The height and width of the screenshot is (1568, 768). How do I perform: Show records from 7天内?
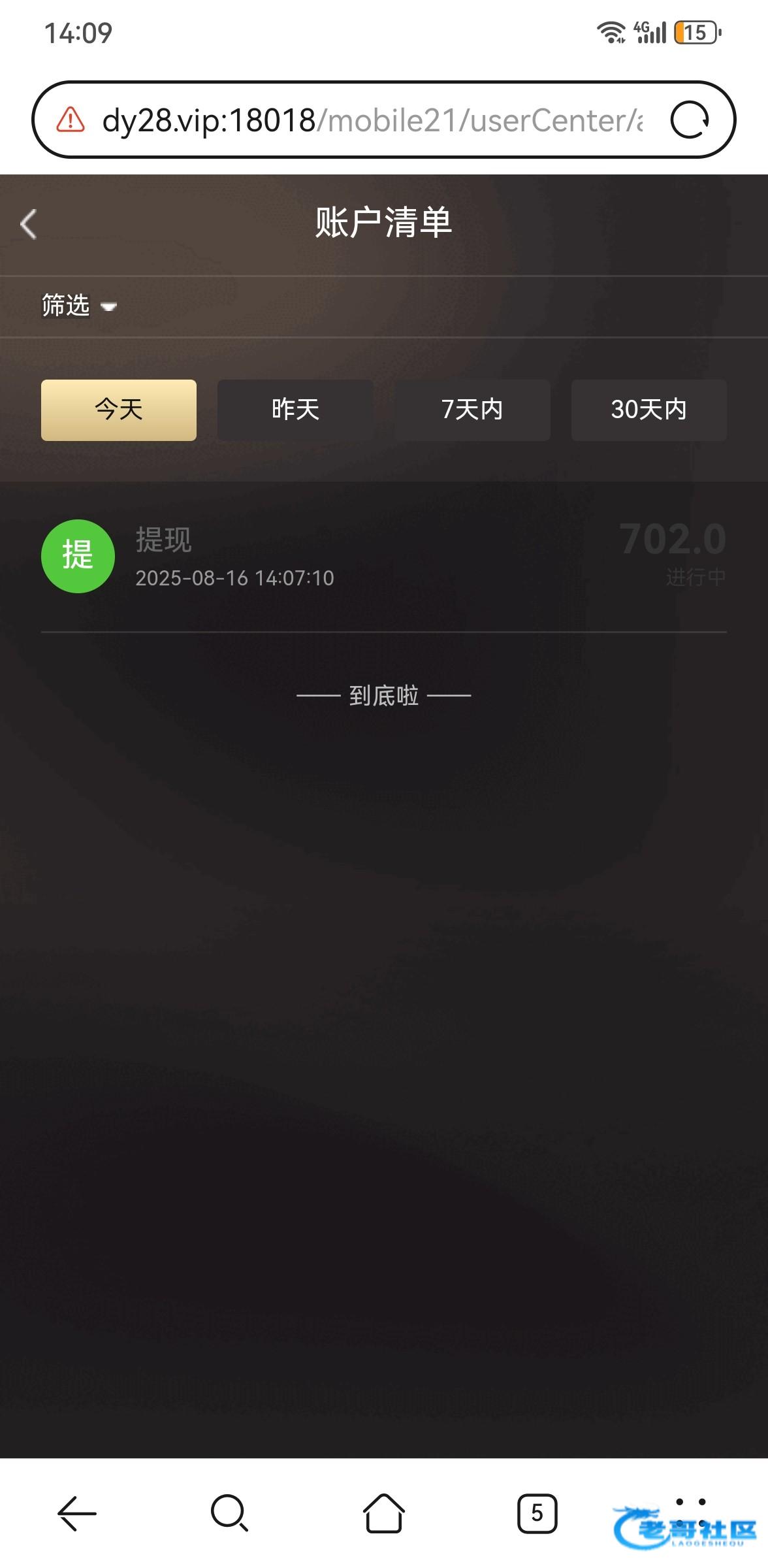coord(472,410)
